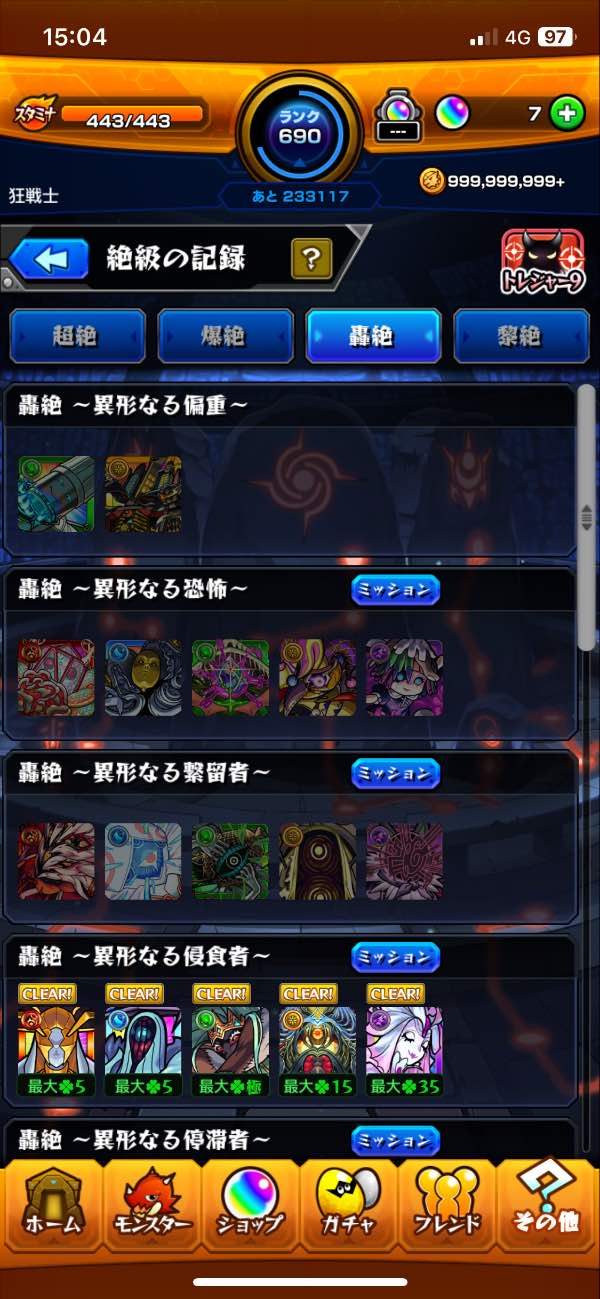This screenshot has width=600, height=1299.
Task: Select the 轟絶 tab
Action: click(373, 336)
